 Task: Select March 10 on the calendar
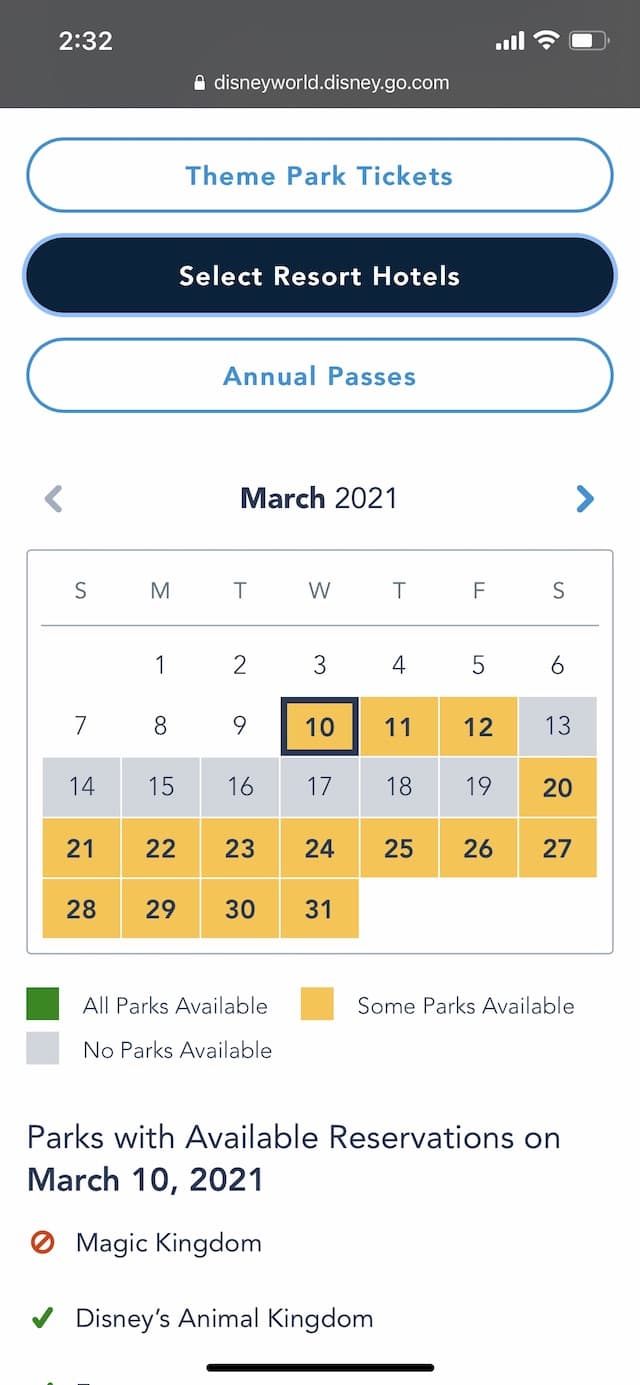[x=319, y=726]
